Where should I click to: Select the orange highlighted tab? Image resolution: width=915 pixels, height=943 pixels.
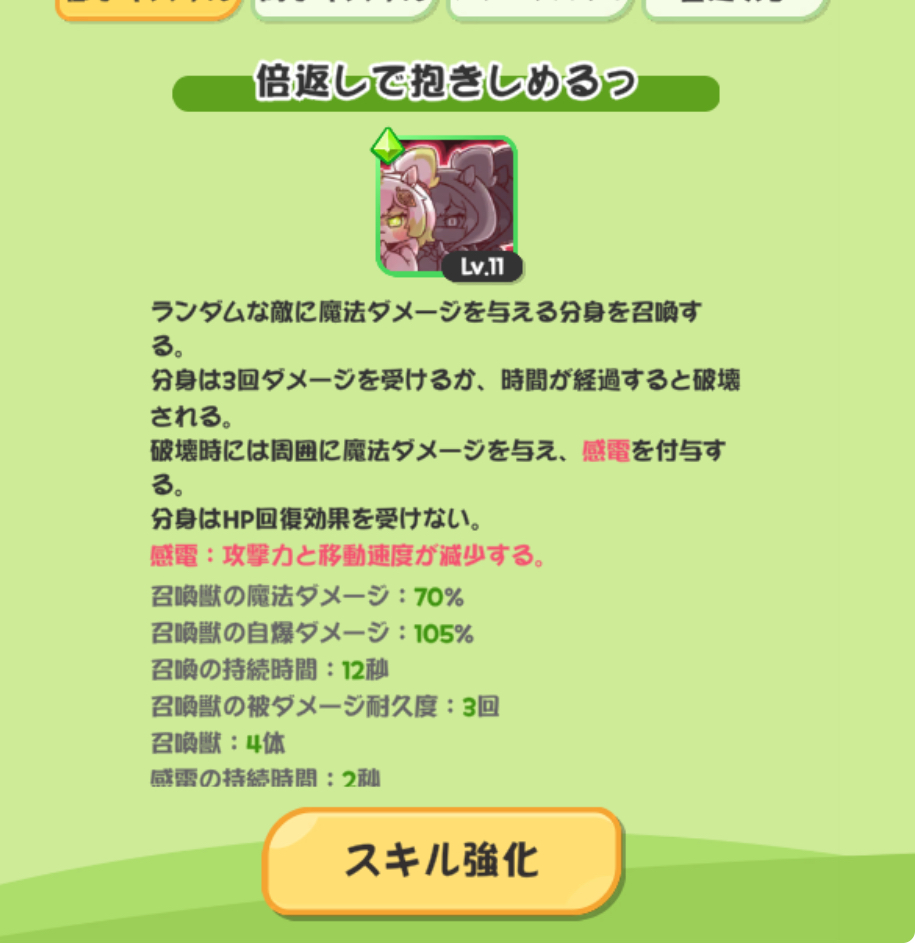point(148,7)
